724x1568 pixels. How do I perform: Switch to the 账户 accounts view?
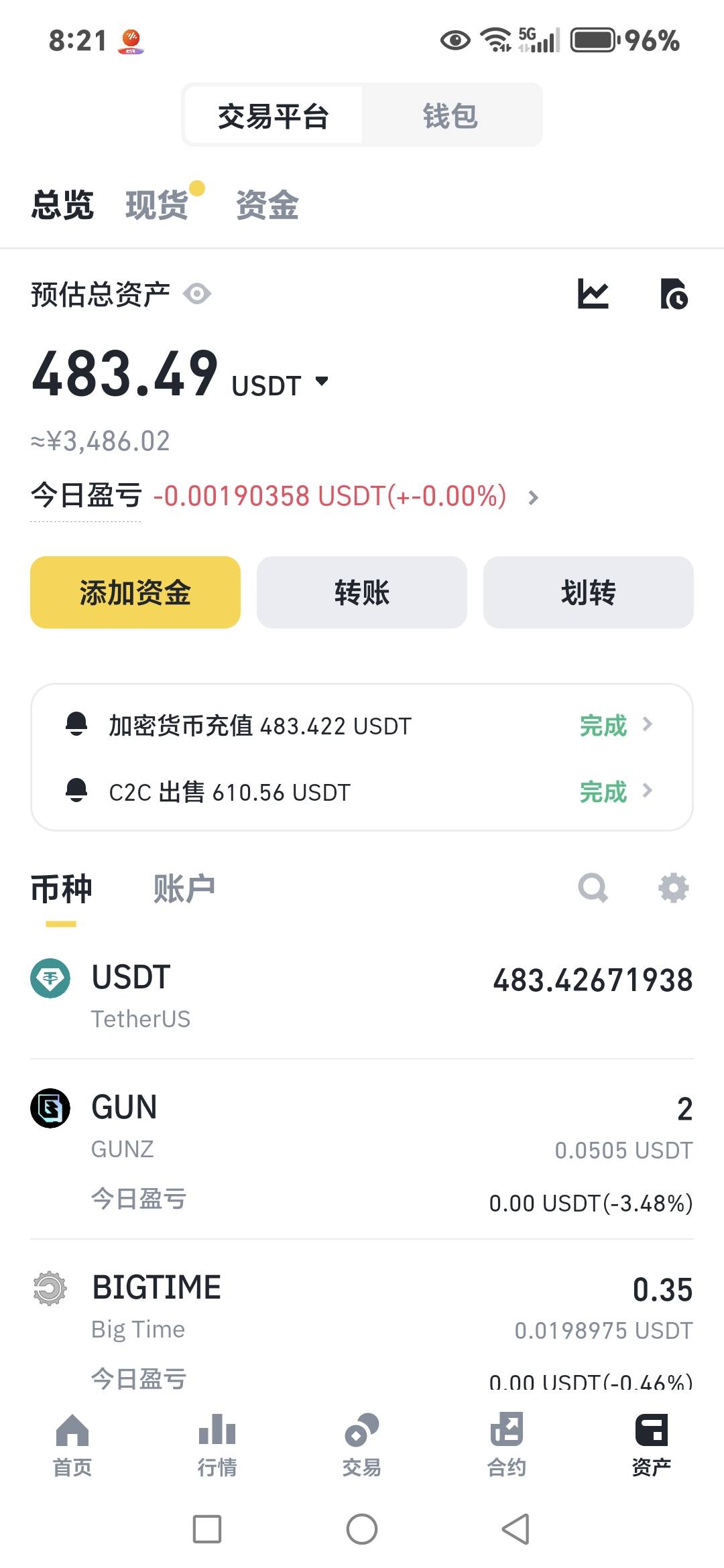point(184,889)
